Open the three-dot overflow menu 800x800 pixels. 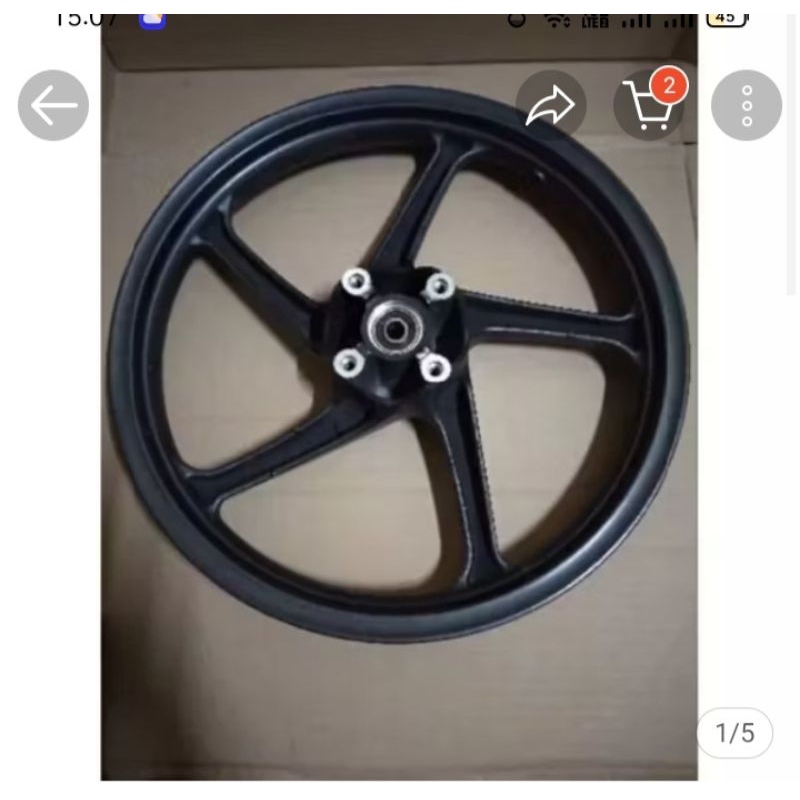click(746, 106)
